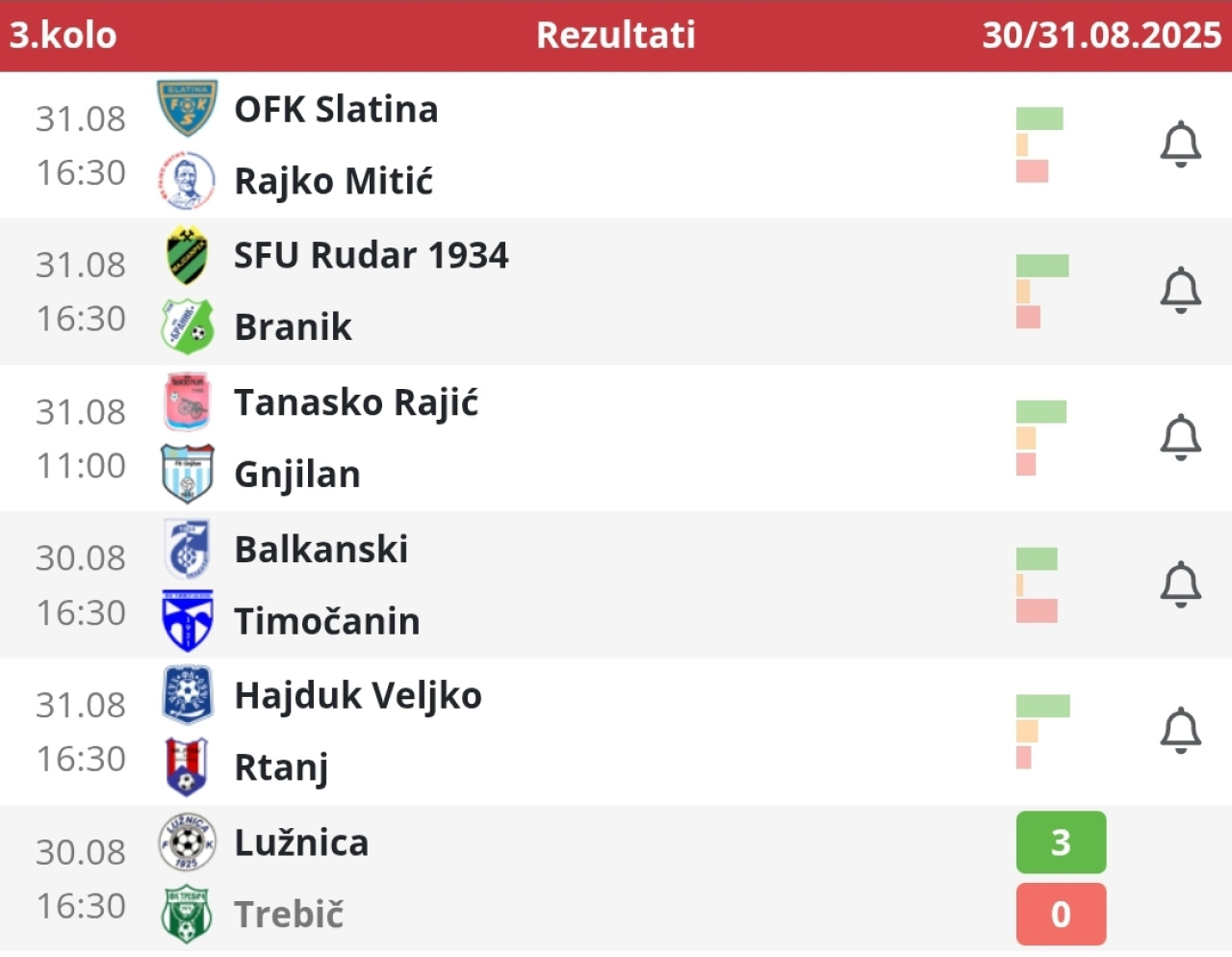View the Tanasko Rajić vs Gnjilan match details
The width and height of the screenshot is (1232, 957).
tap(577, 438)
